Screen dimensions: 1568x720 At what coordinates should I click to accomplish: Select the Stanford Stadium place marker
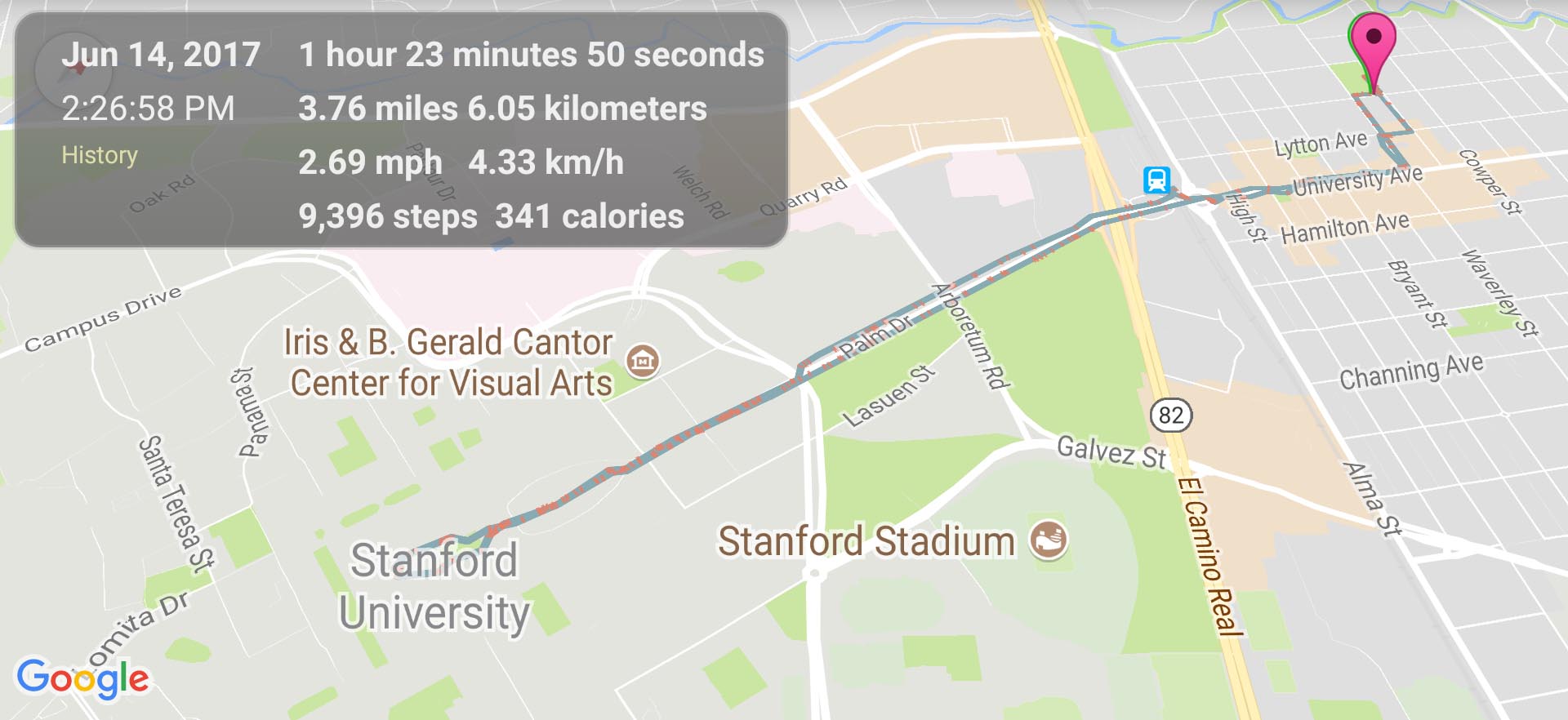point(1048,540)
